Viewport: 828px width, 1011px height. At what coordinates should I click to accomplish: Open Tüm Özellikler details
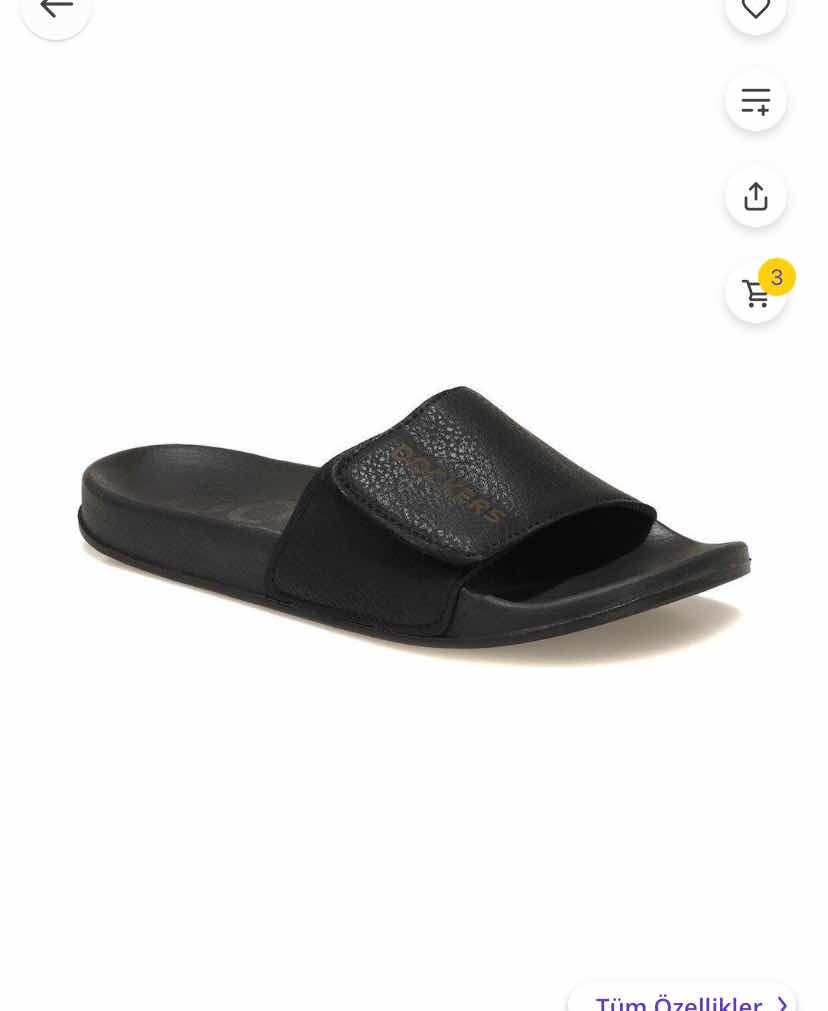coord(683,1000)
